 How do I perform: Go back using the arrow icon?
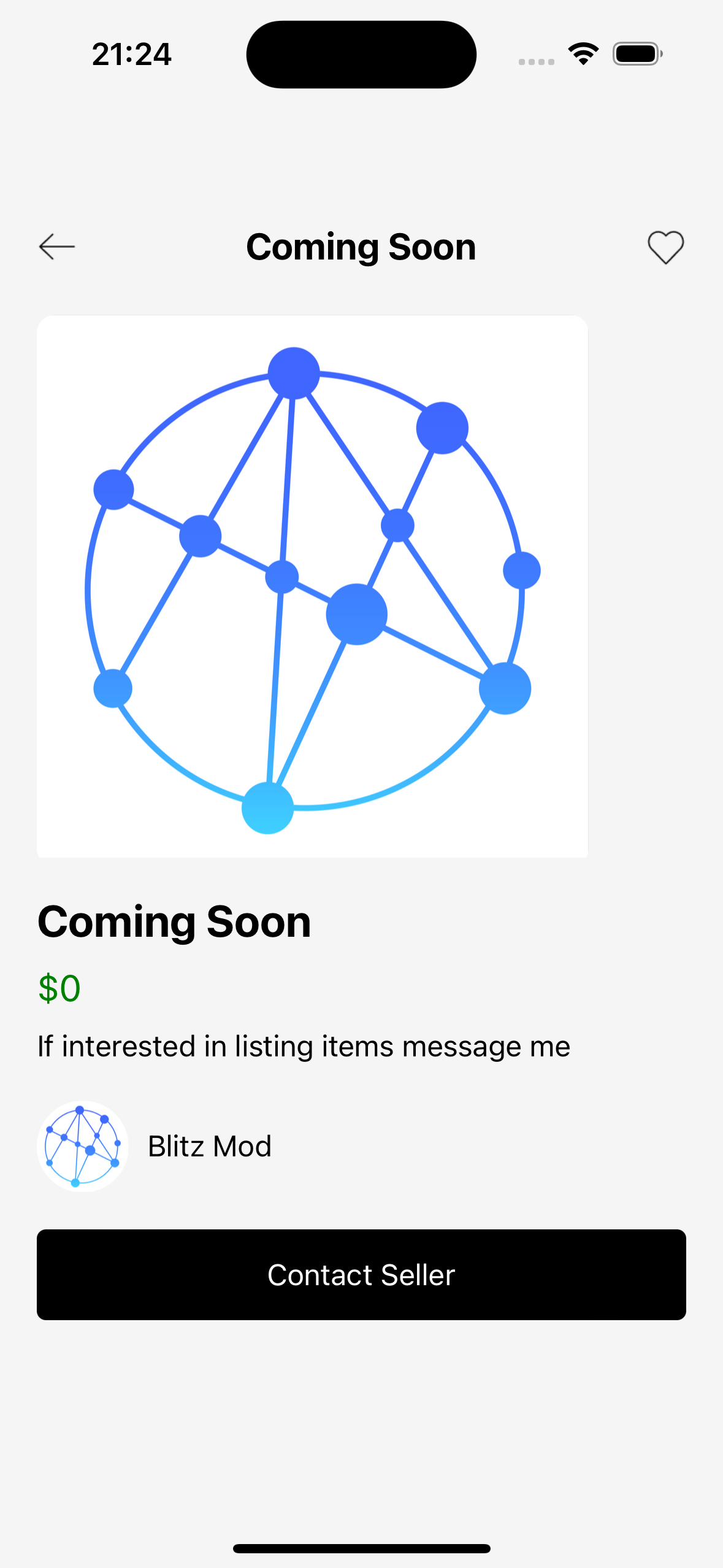tap(57, 247)
